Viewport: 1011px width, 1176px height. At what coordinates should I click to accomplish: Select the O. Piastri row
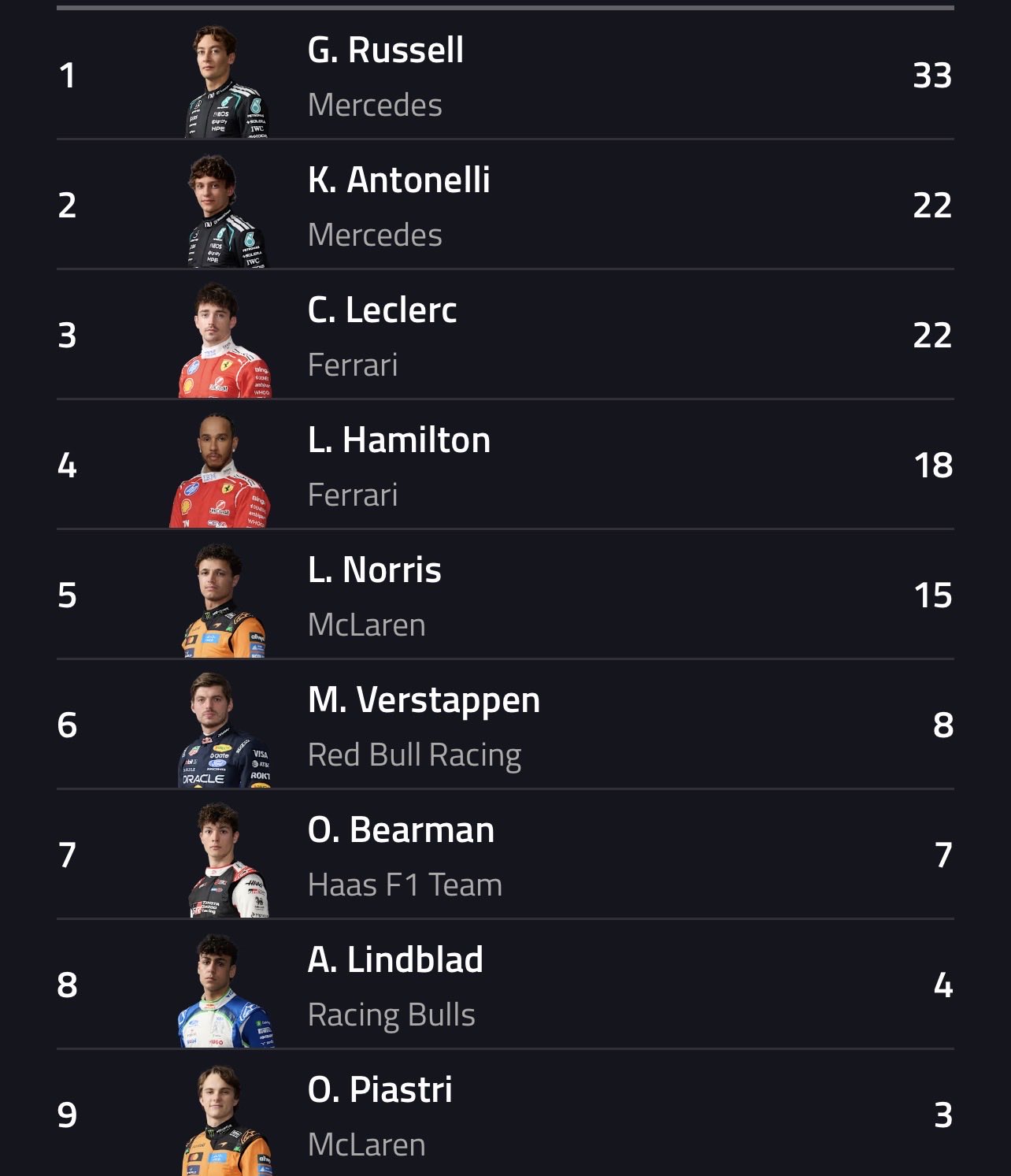(380, 1090)
